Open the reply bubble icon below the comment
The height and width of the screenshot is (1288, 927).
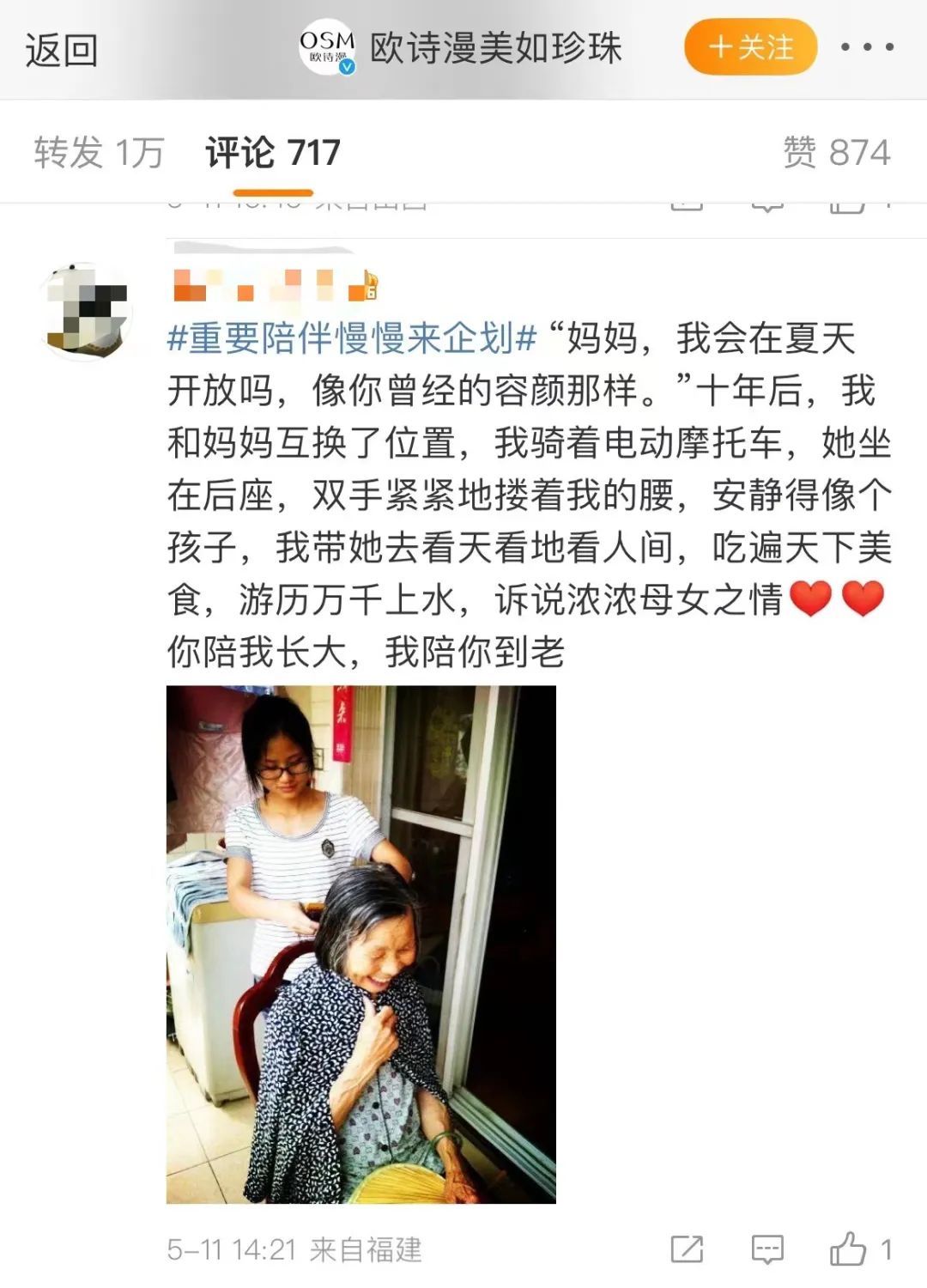pyautogui.click(x=768, y=1249)
